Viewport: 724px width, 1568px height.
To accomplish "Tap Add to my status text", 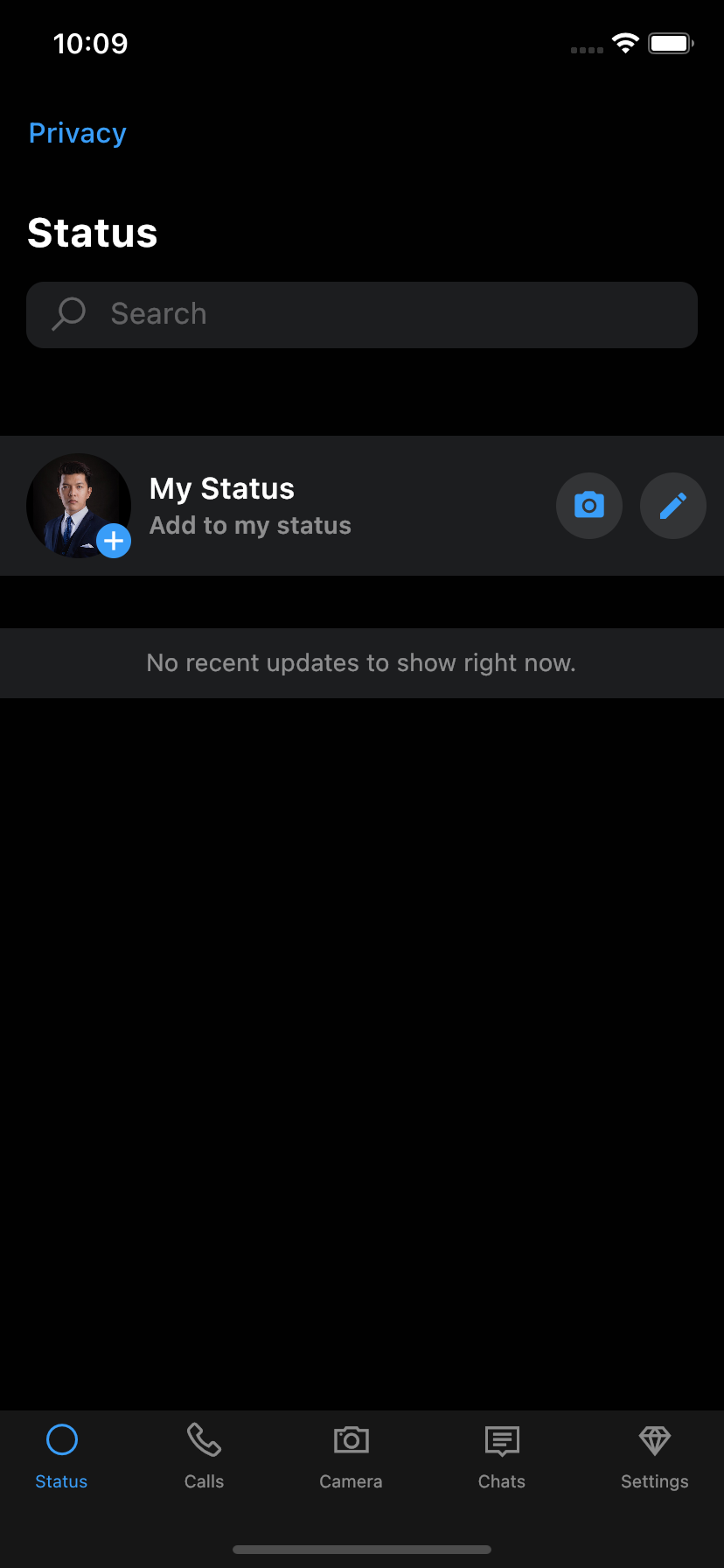I will point(250,525).
